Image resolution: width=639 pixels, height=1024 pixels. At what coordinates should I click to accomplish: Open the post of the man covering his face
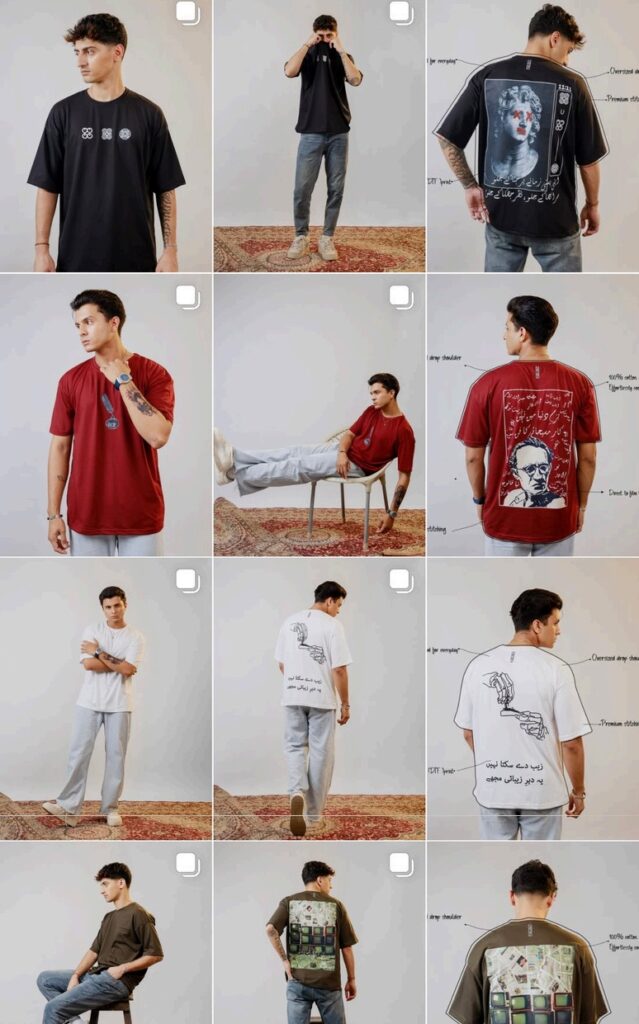(x=319, y=135)
